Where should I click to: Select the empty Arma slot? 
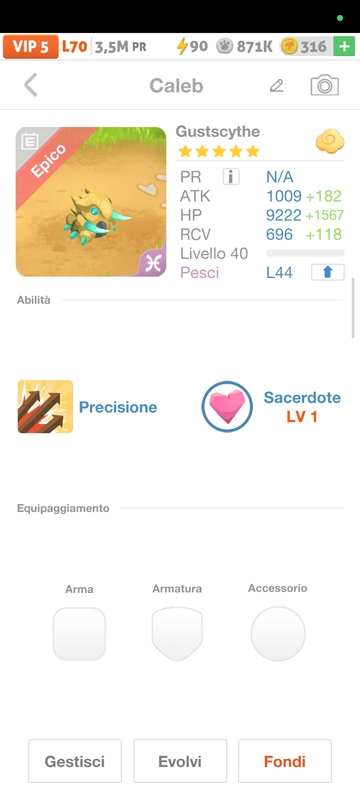coord(79,634)
